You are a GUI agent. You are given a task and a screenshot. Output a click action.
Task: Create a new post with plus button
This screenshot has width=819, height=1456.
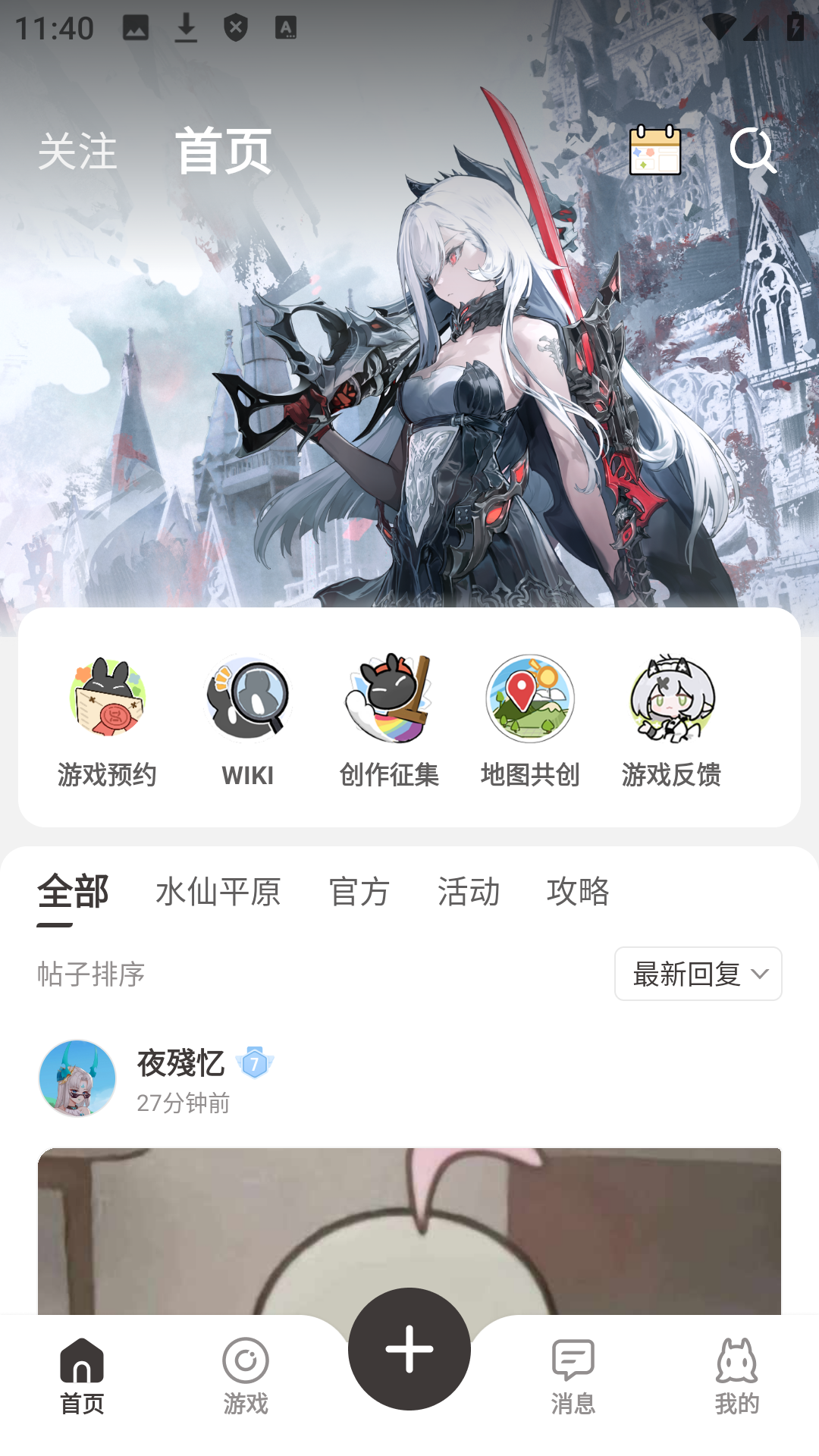coord(409,1349)
